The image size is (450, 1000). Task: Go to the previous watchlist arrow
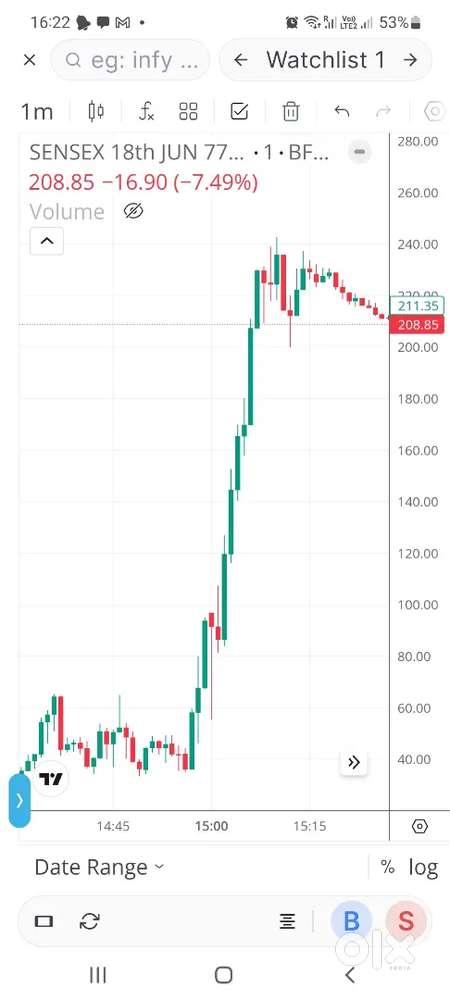(x=240, y=61)
